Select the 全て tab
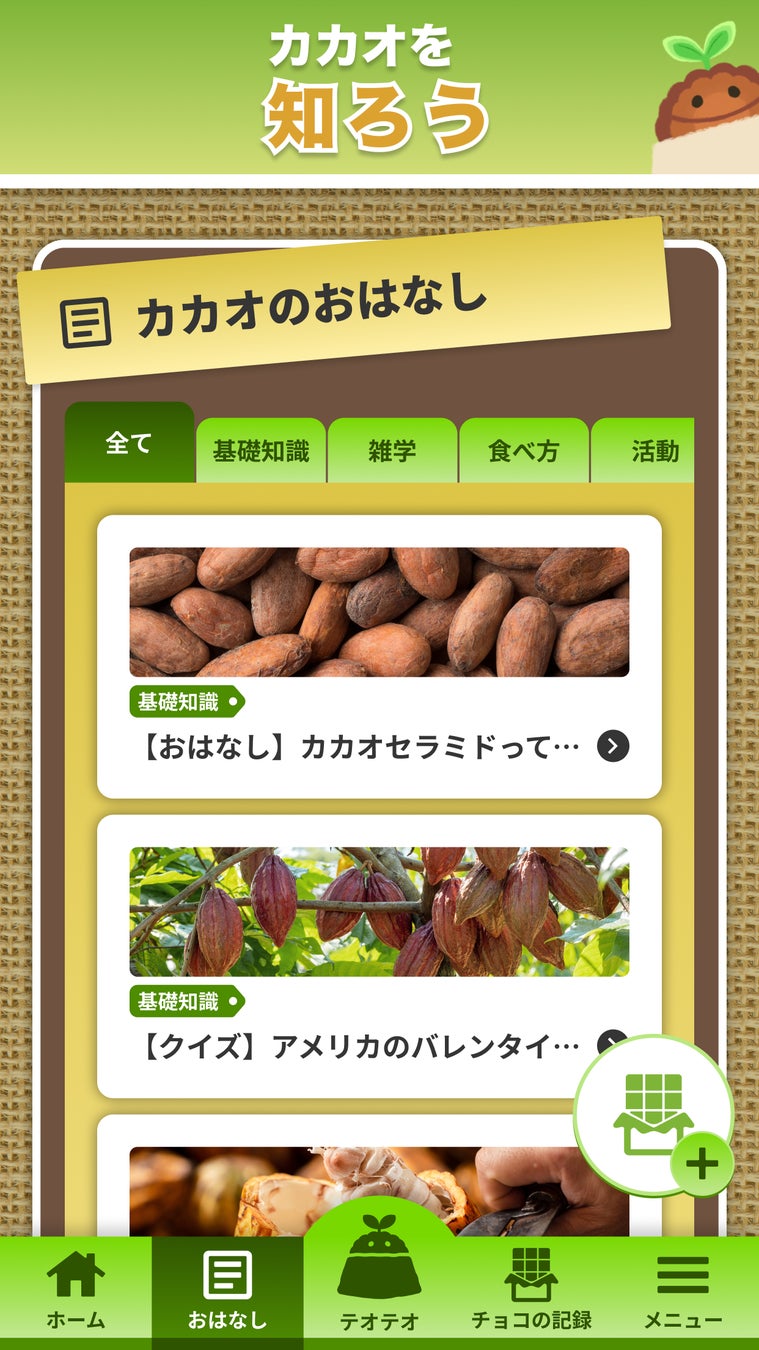This screenshot has width=759, height=1350. click(x=129, y=444)
